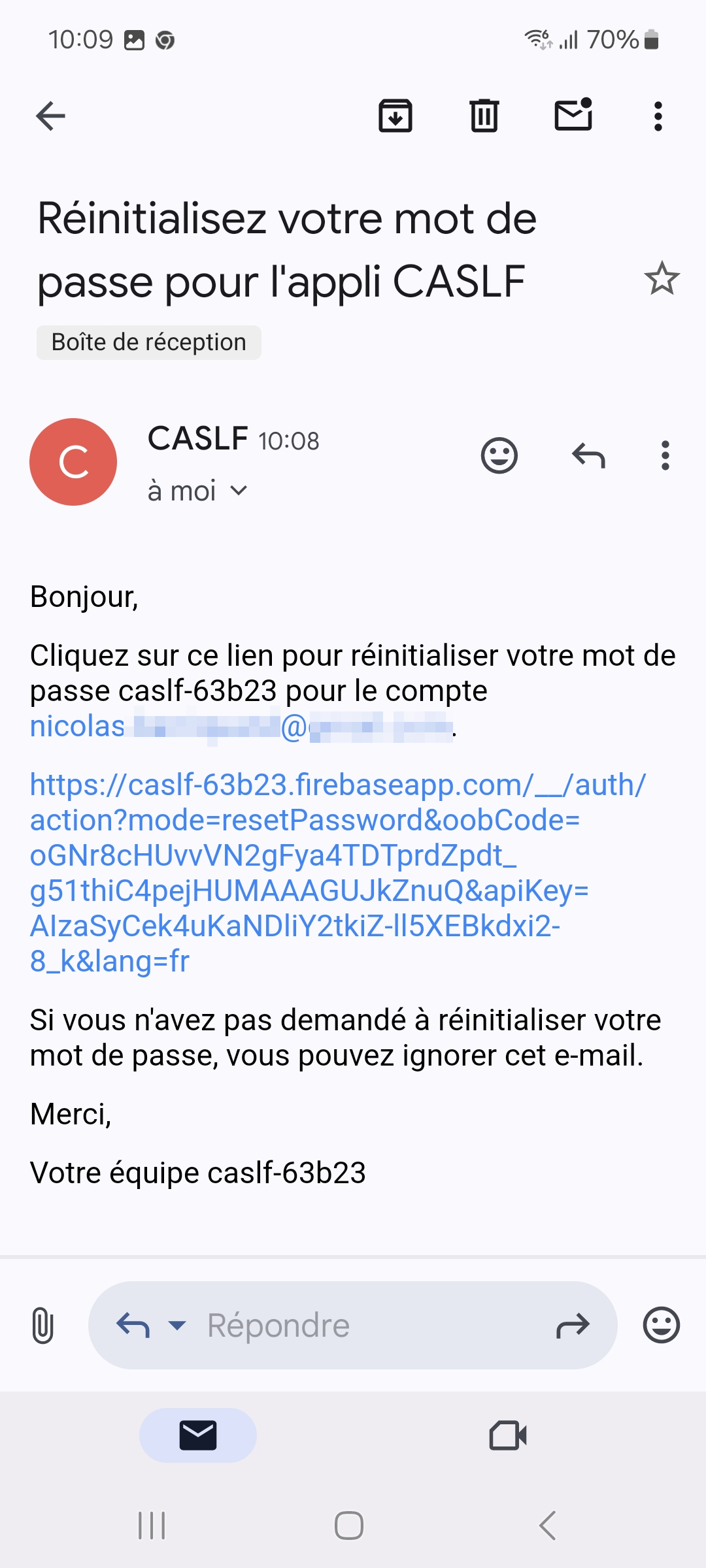
Task: Attach a file with the paperclip icon
Action: pos(42,1326)
